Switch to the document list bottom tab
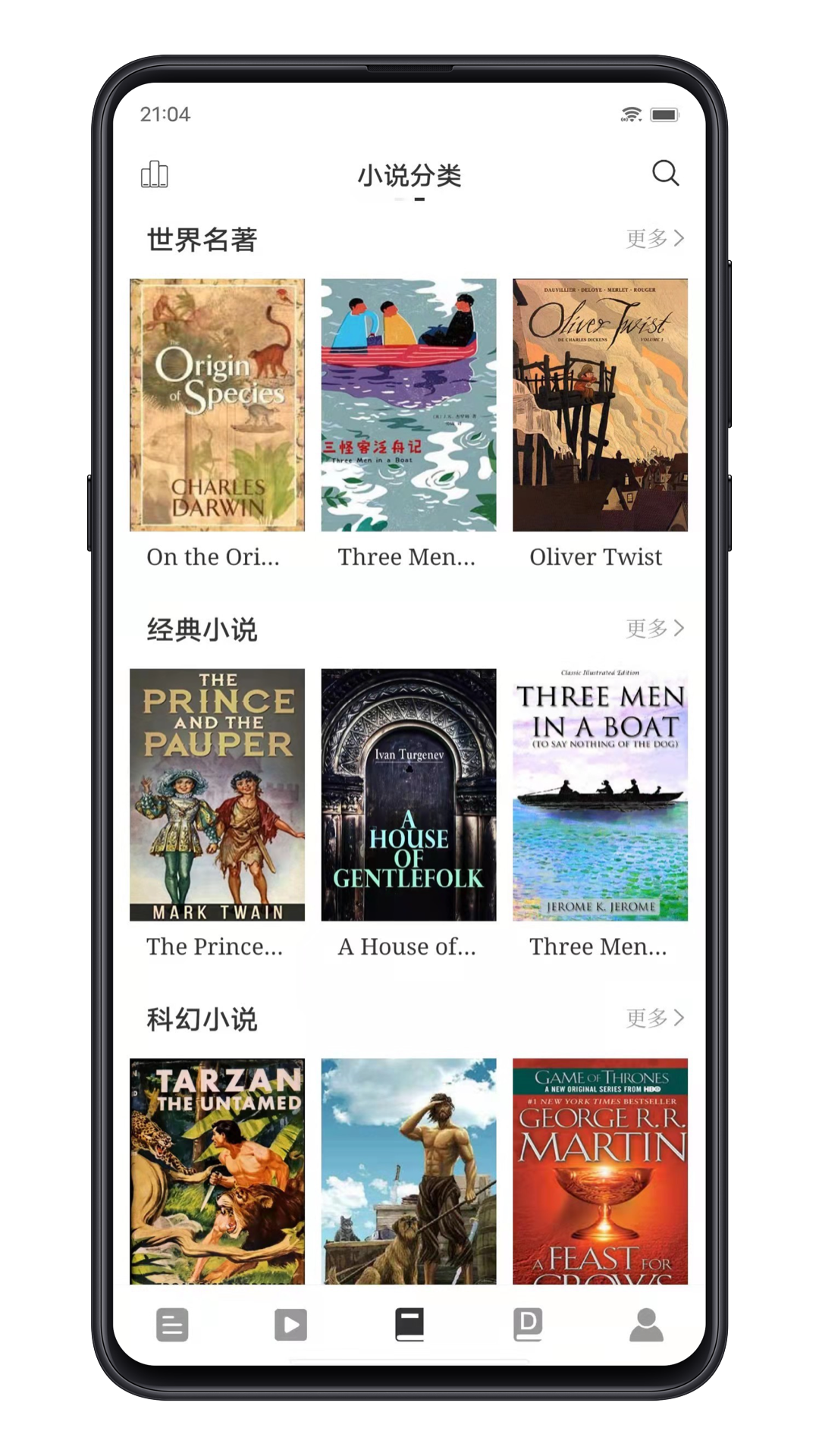The image size is (819, 1456). tap(172, 1325)
